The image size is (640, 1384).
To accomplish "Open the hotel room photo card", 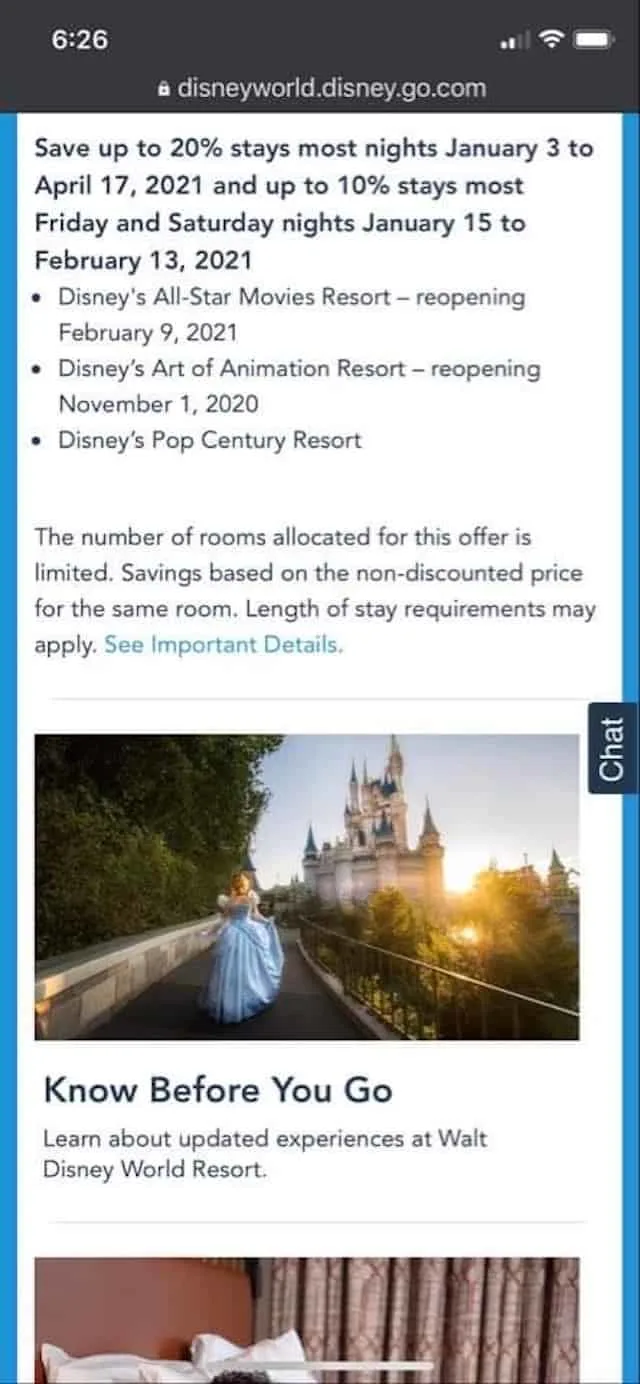I will [x=307, y=1320].
